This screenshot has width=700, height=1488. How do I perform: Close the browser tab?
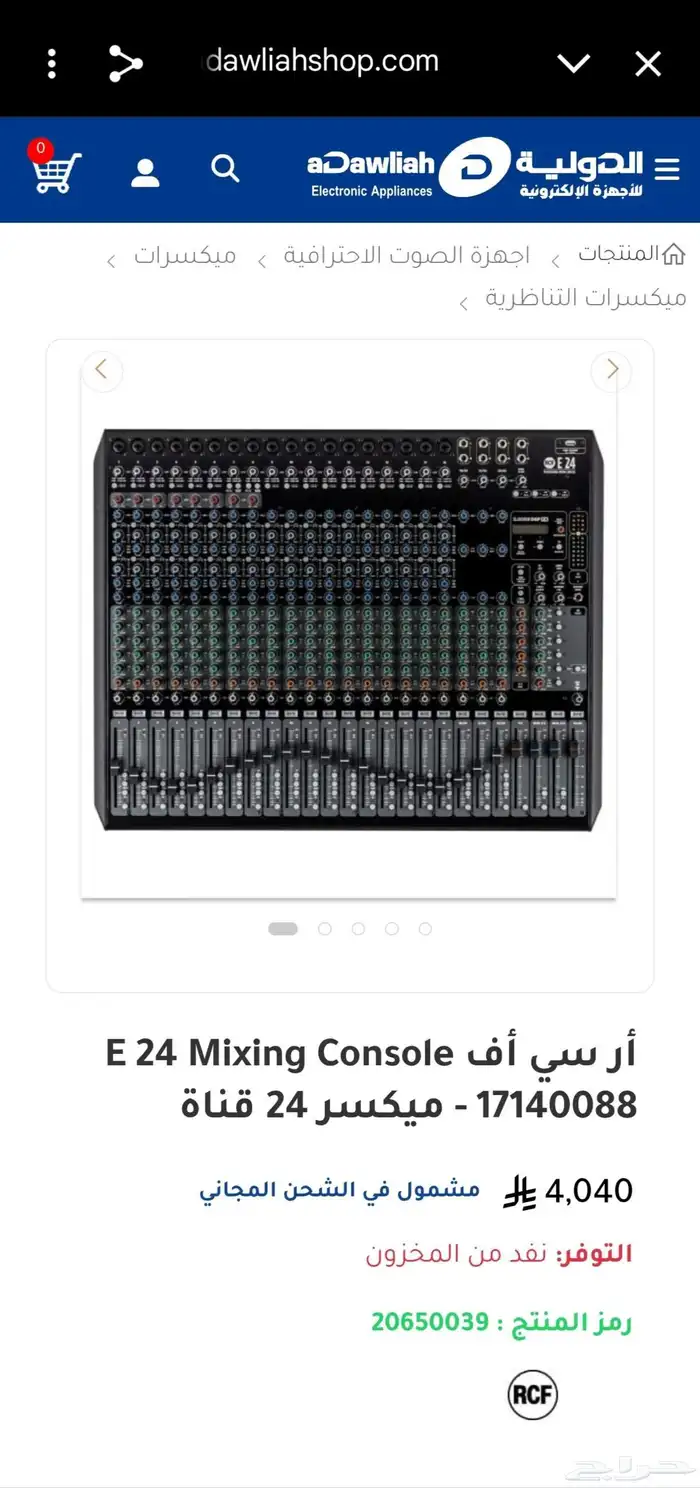point(648,65)
